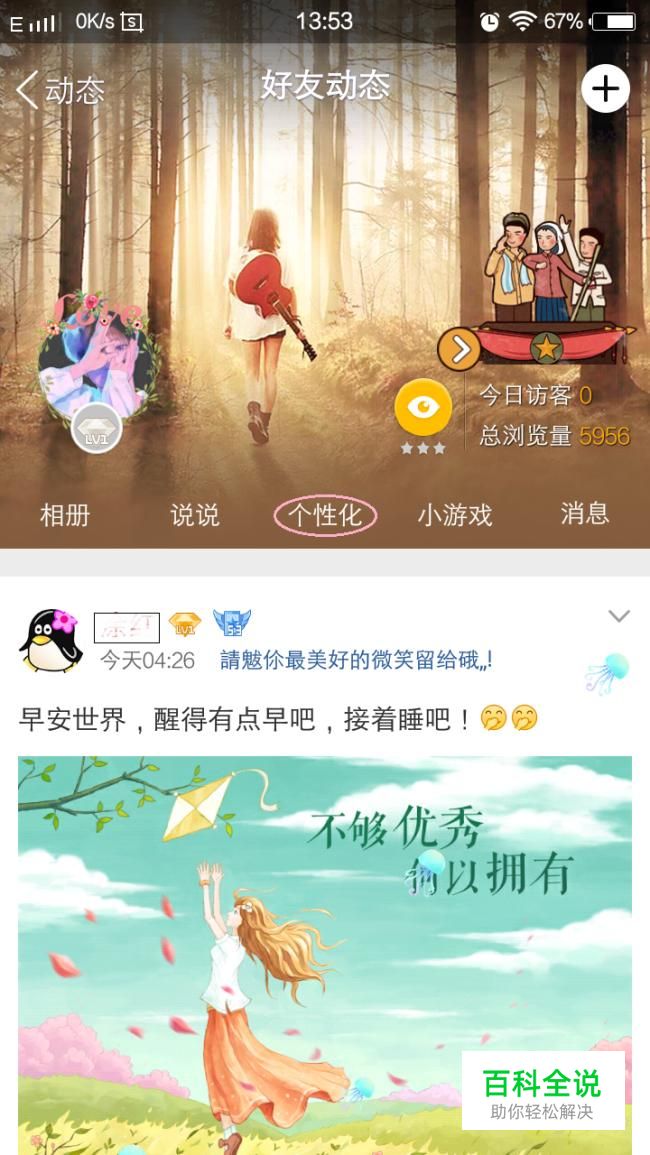This screenshot has width=650, height=1155.
Task: Open the penguin avatar of the poster
Action: click(51, 640)
